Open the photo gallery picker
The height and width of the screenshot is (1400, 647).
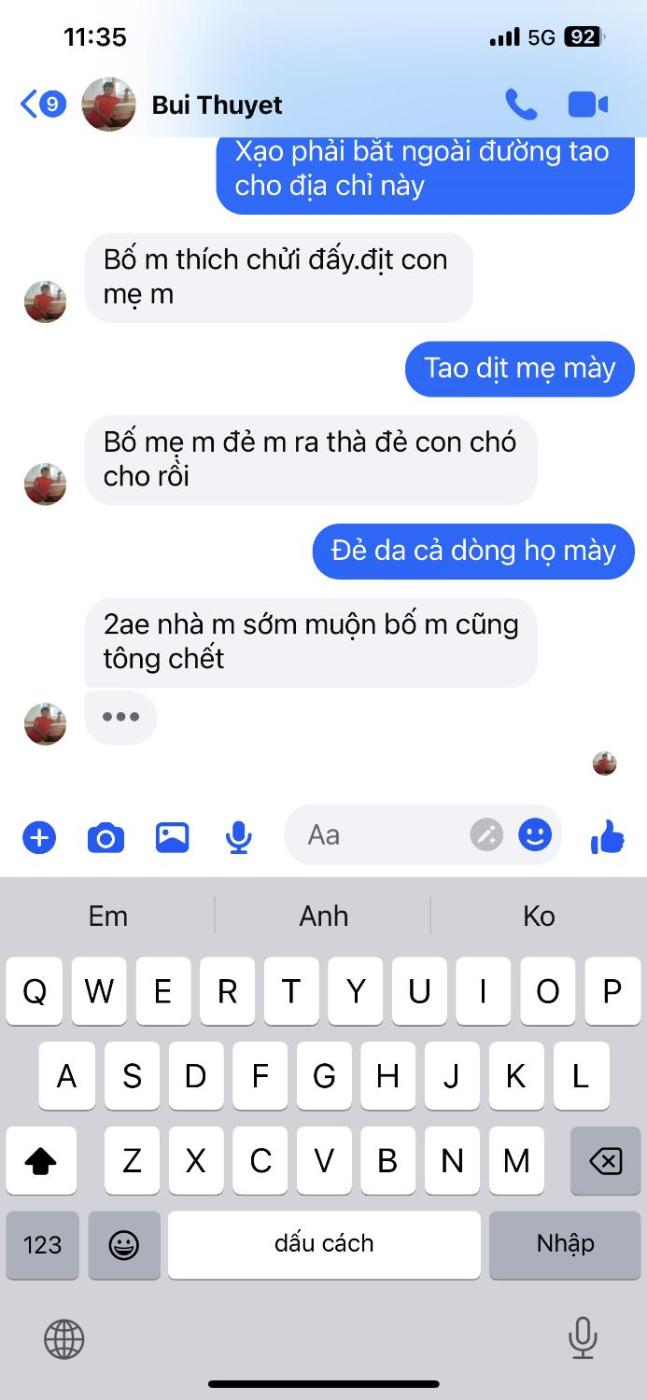pyautogui.click(x=172, y=837)
